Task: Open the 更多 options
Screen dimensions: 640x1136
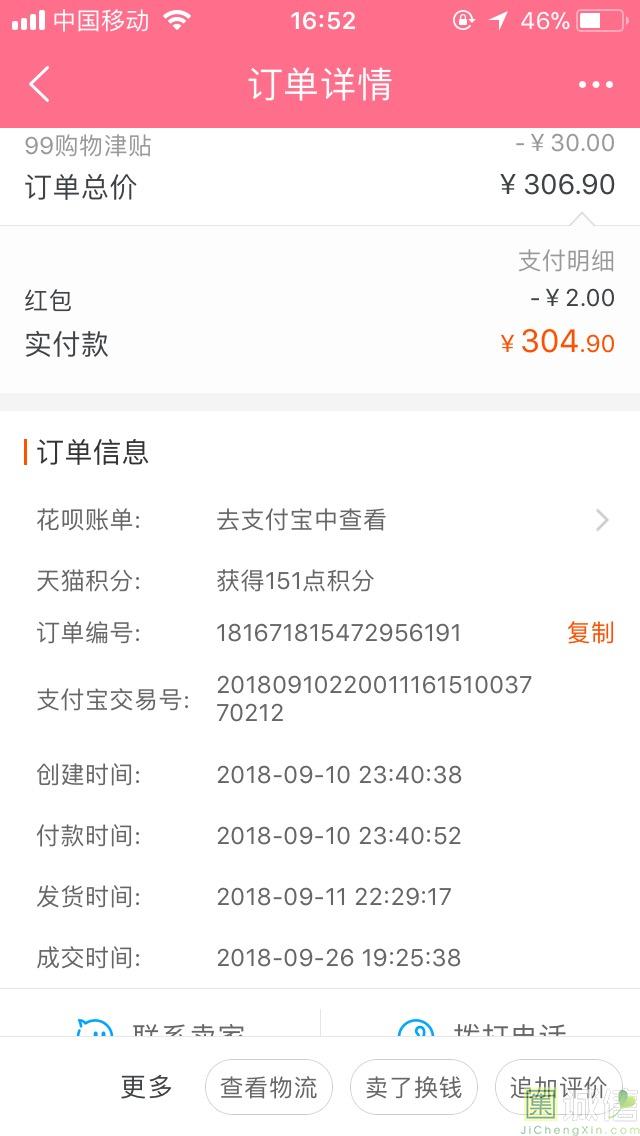Action: pos(146,1087)
